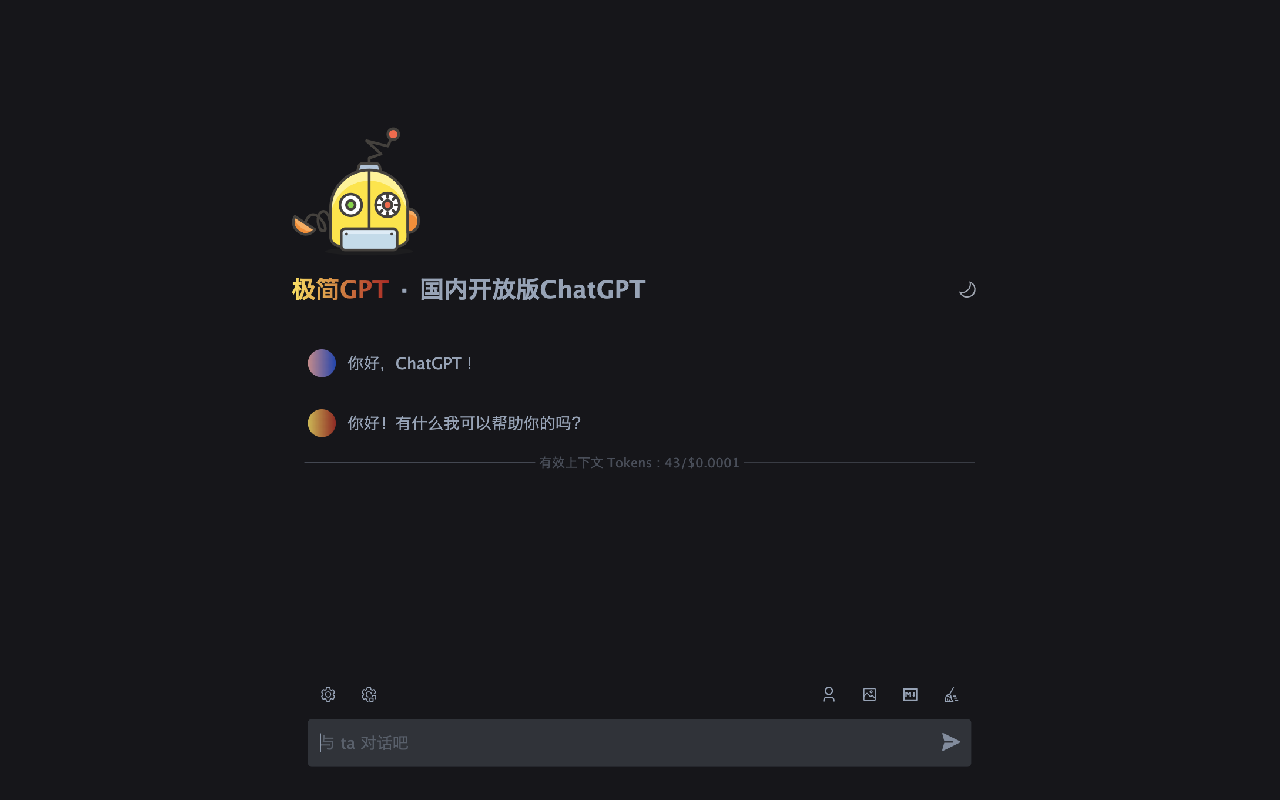Clear the conversation with the broom icon
1280x800 pixels.
coord(952,695)
